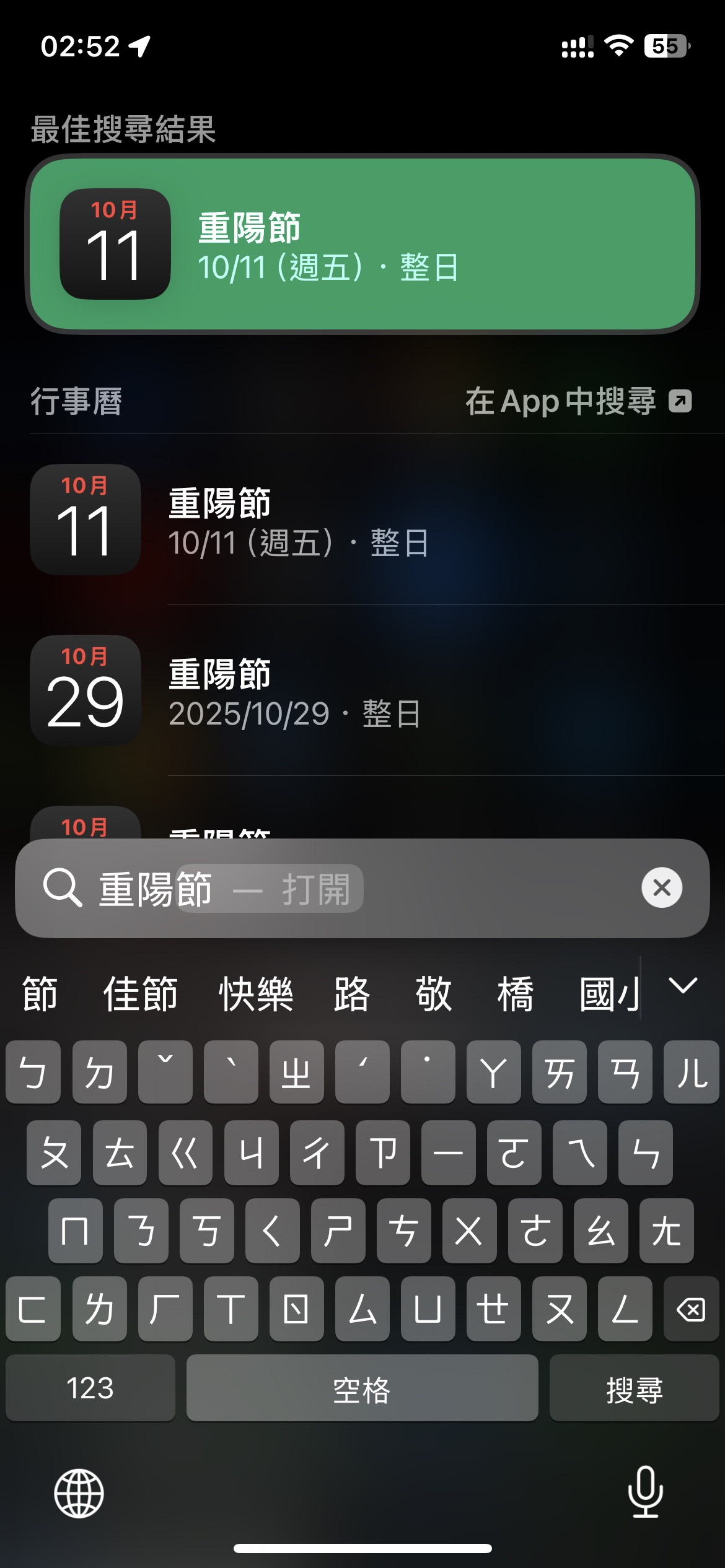
Task: Tap the search field containing 重陽節
Action: [x=362, y=888]
